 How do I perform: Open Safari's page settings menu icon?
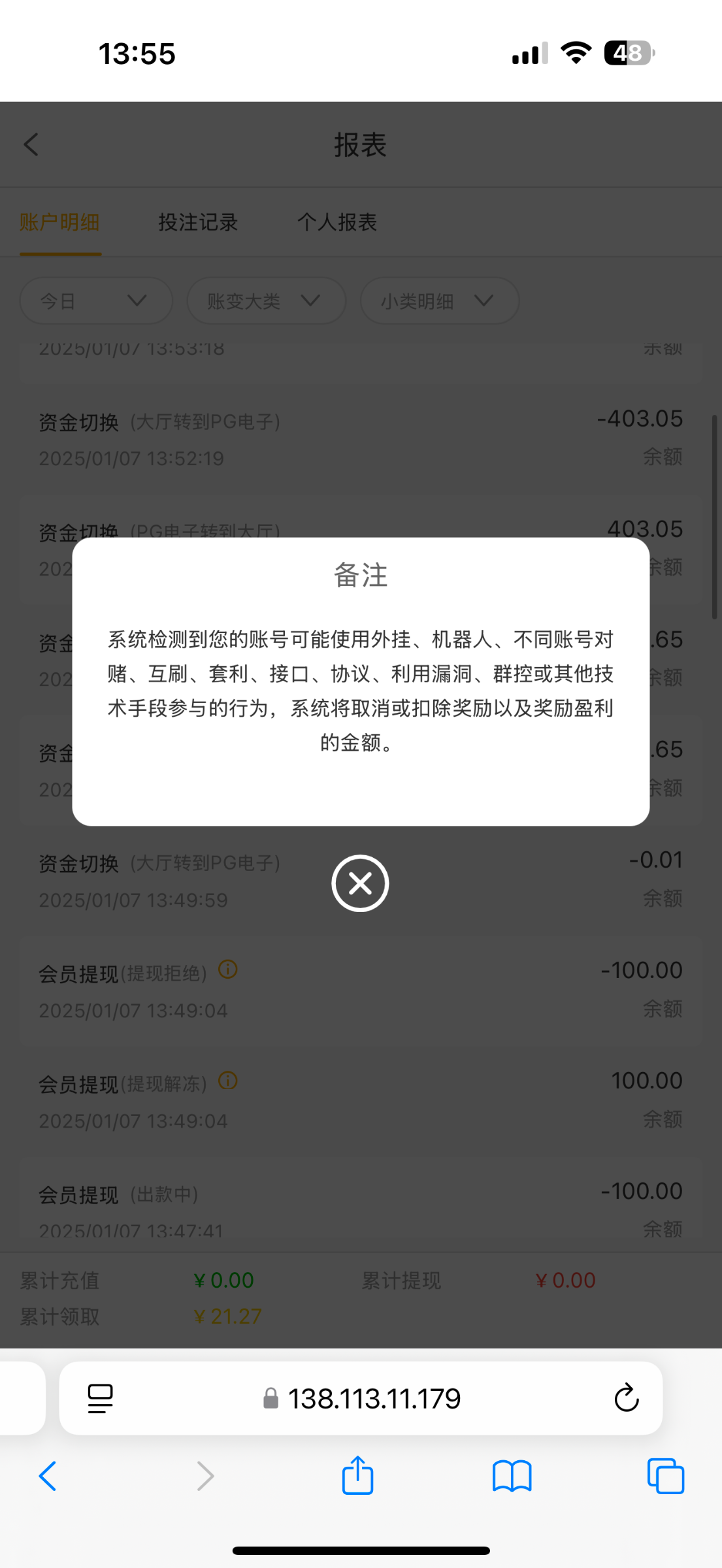[100, 1399]
